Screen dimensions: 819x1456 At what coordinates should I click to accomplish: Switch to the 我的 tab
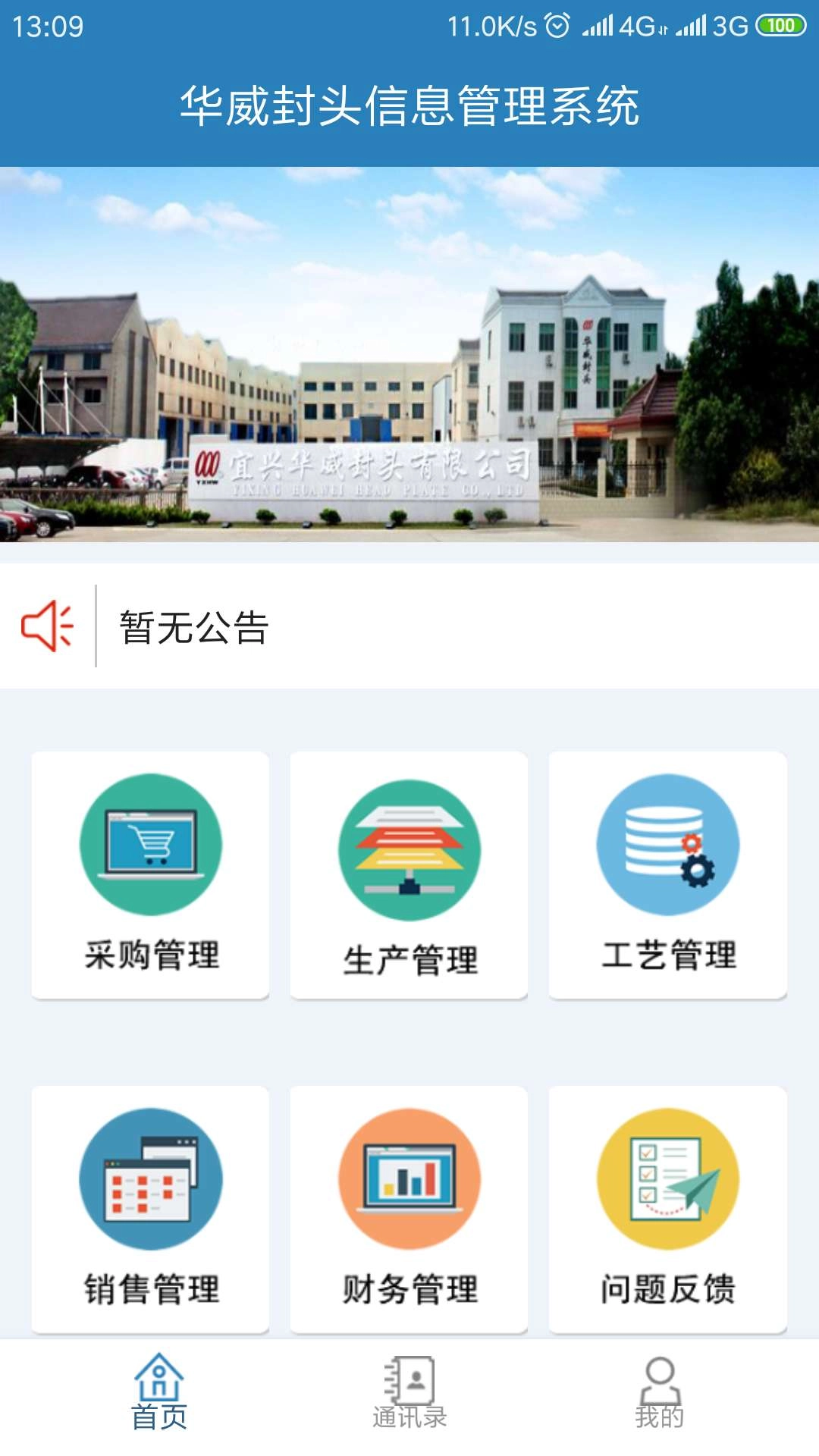658,1410
